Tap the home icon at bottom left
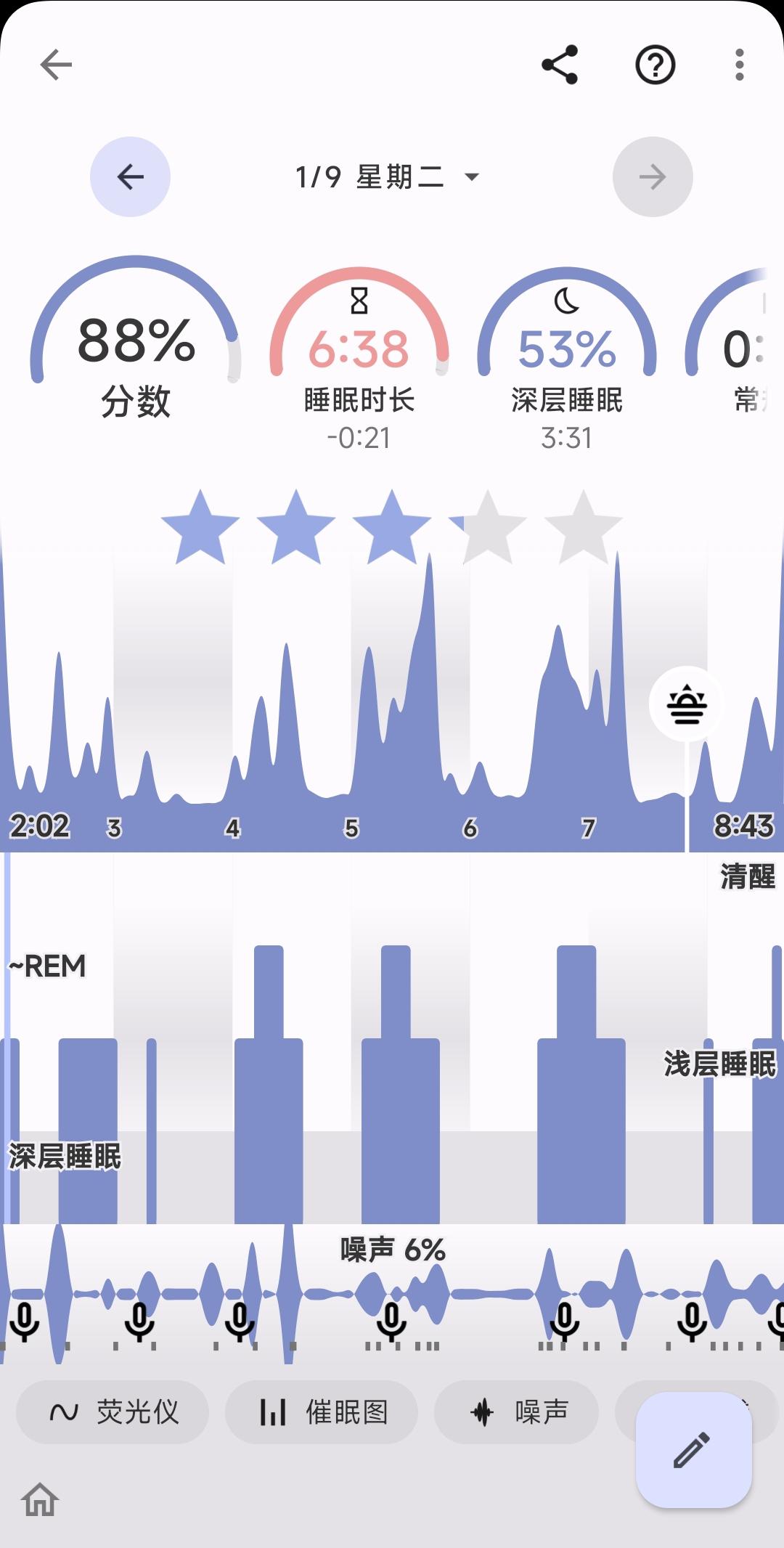 (x=40, y=1499)
